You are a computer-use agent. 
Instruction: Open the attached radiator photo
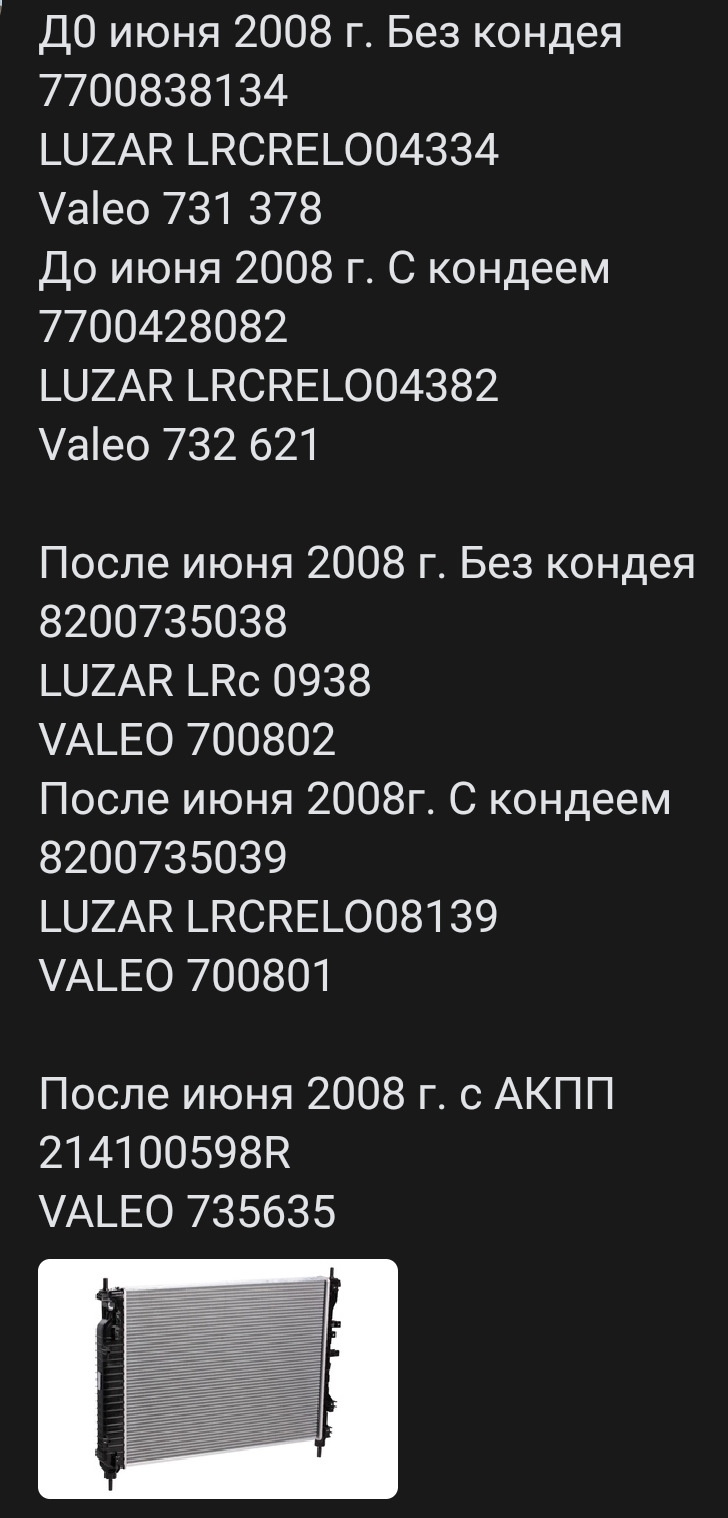click(x=218, y=1378)
